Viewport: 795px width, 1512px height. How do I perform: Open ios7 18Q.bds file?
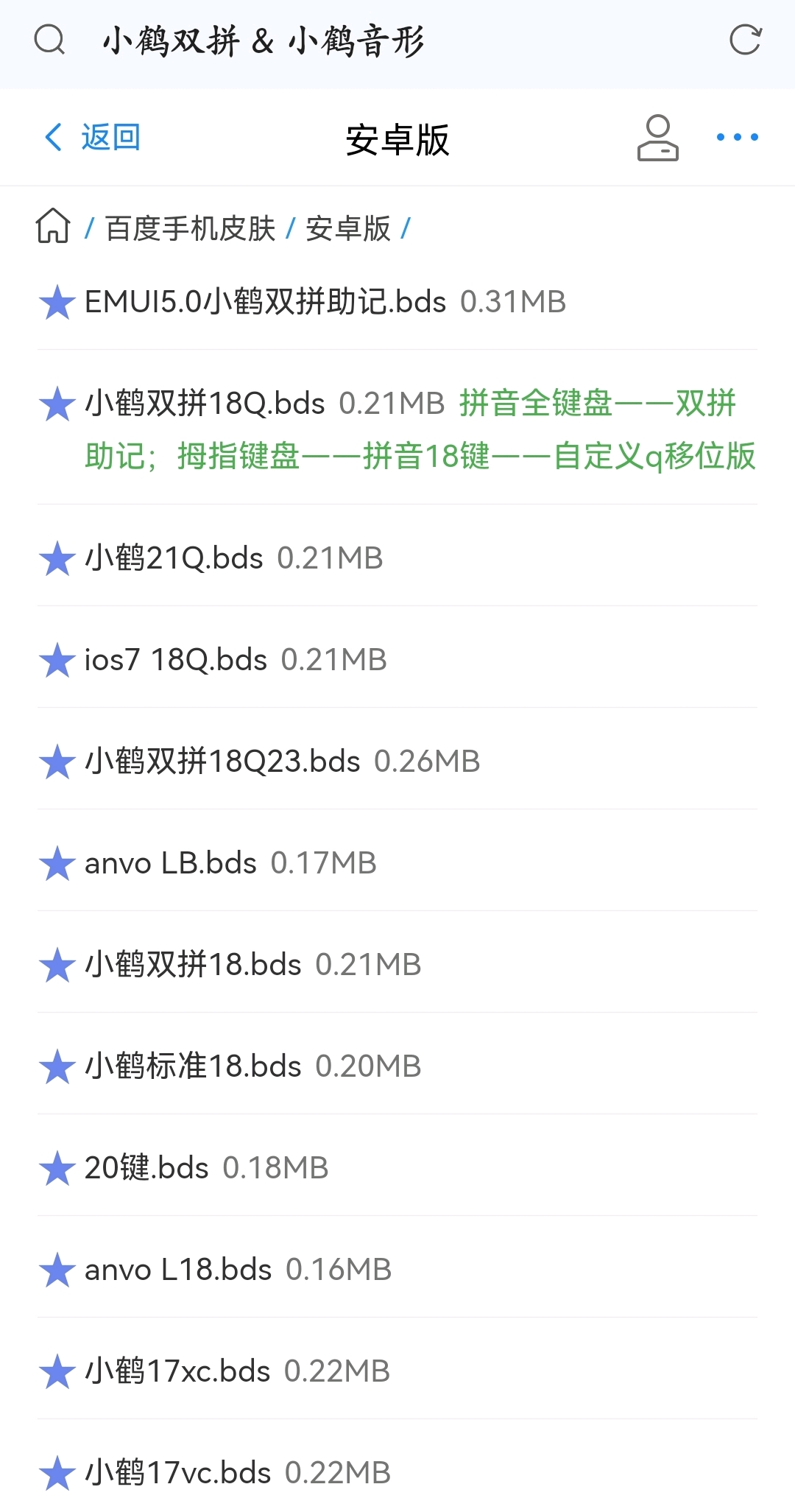click(176, 660)
